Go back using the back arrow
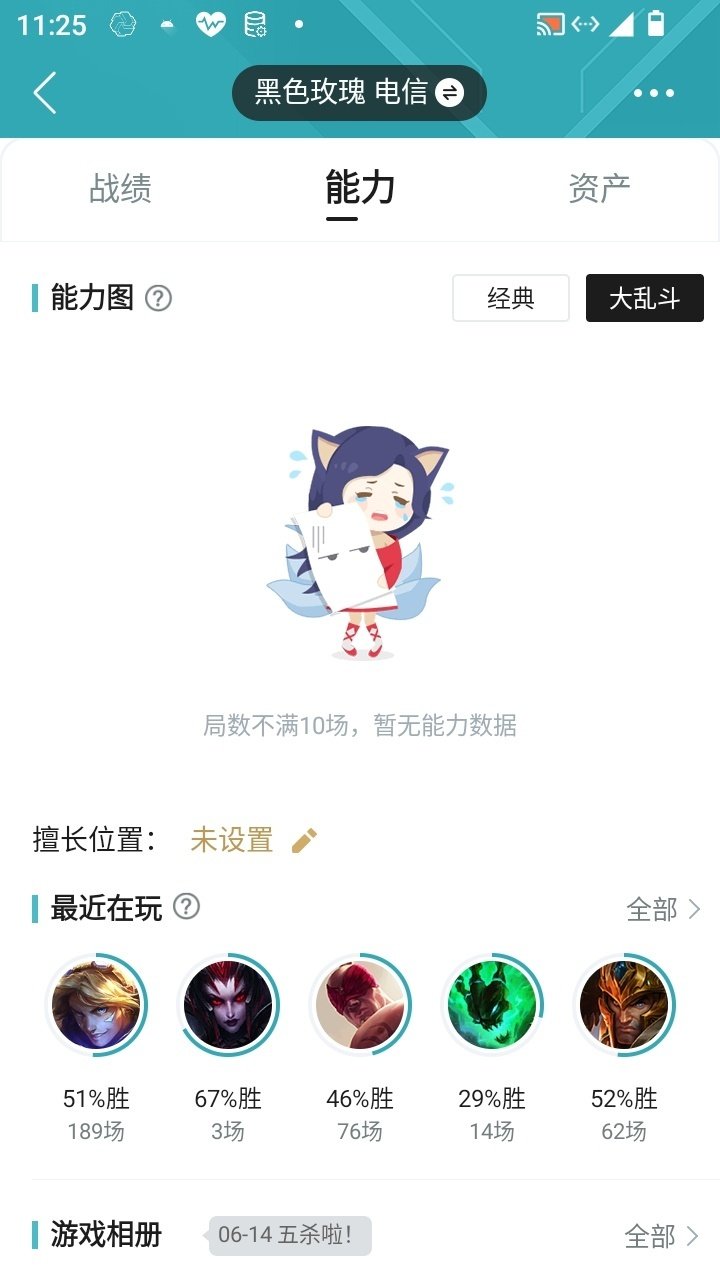This screenshot has height=1280, width=720. [x=42, y=92]
